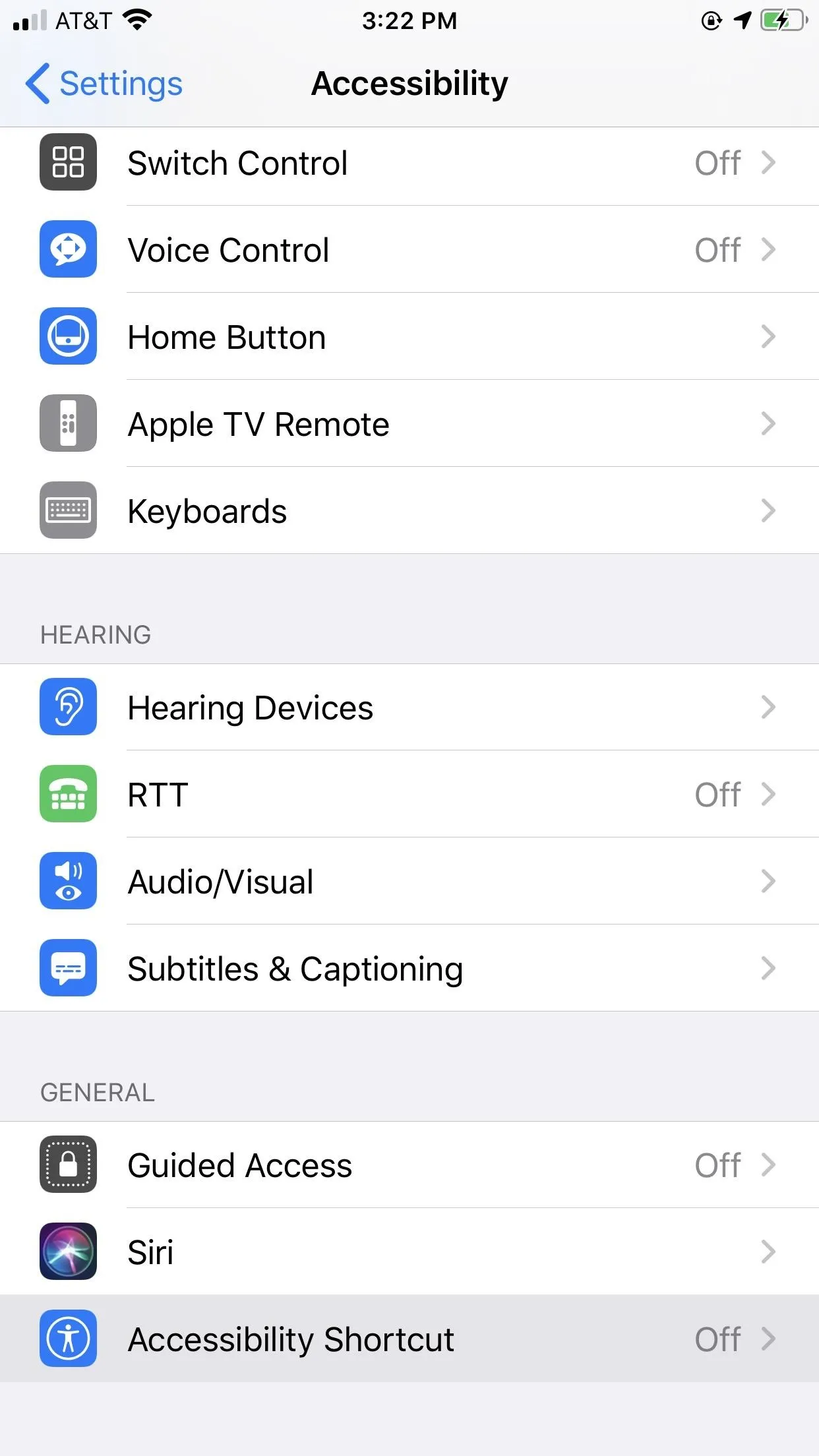Open Keyboards settings
This screenshot has width=819, height=1456.
(409, 510)
